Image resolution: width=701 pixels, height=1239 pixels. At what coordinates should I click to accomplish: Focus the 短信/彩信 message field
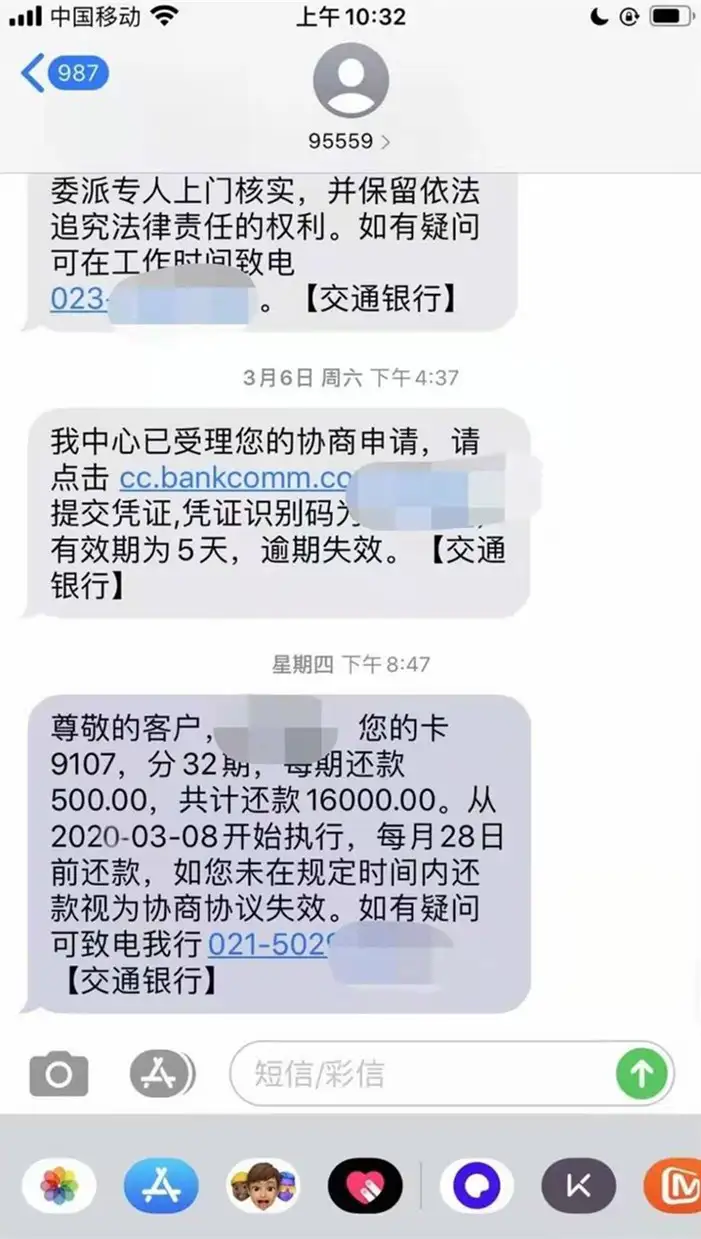(x=420, y=1075)
